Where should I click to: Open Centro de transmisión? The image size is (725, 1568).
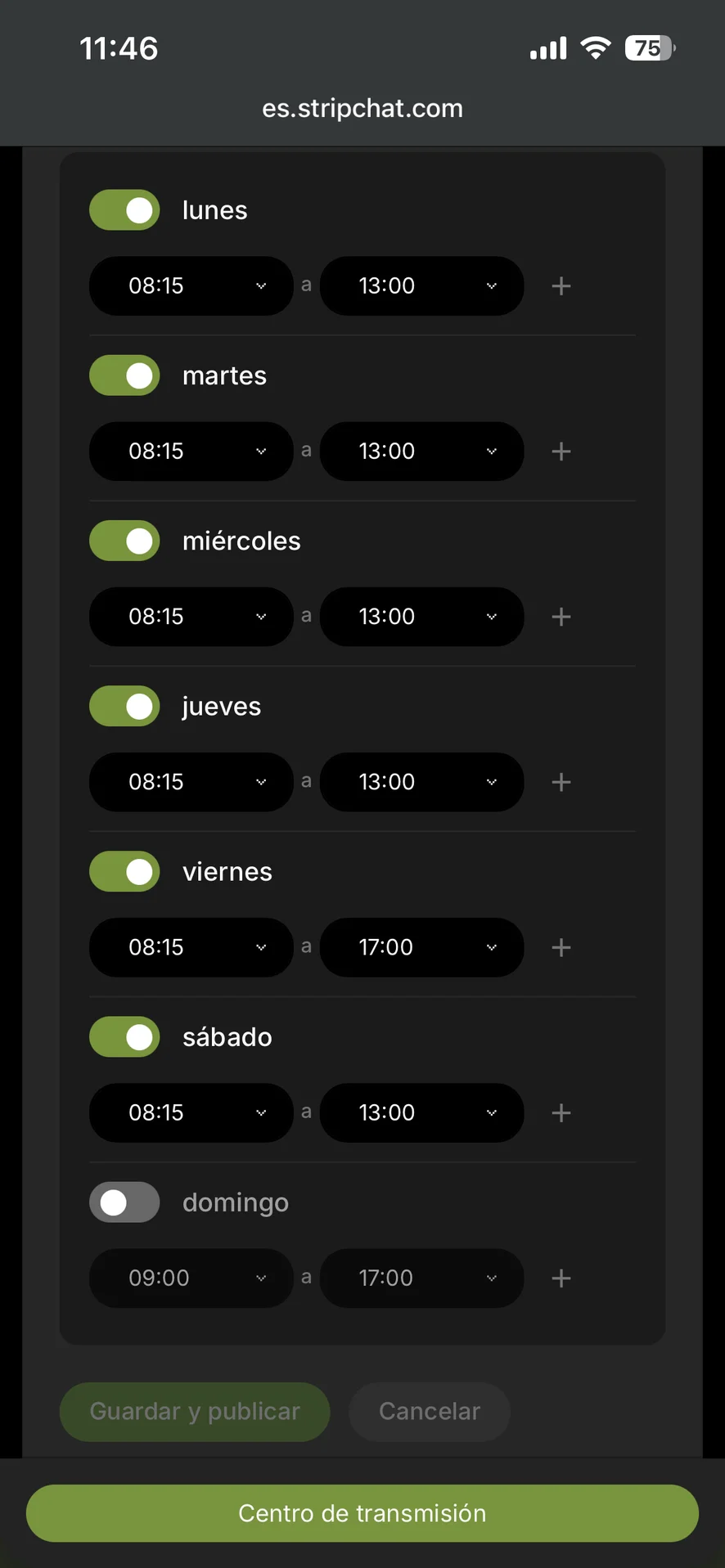tap(362, 1513)
